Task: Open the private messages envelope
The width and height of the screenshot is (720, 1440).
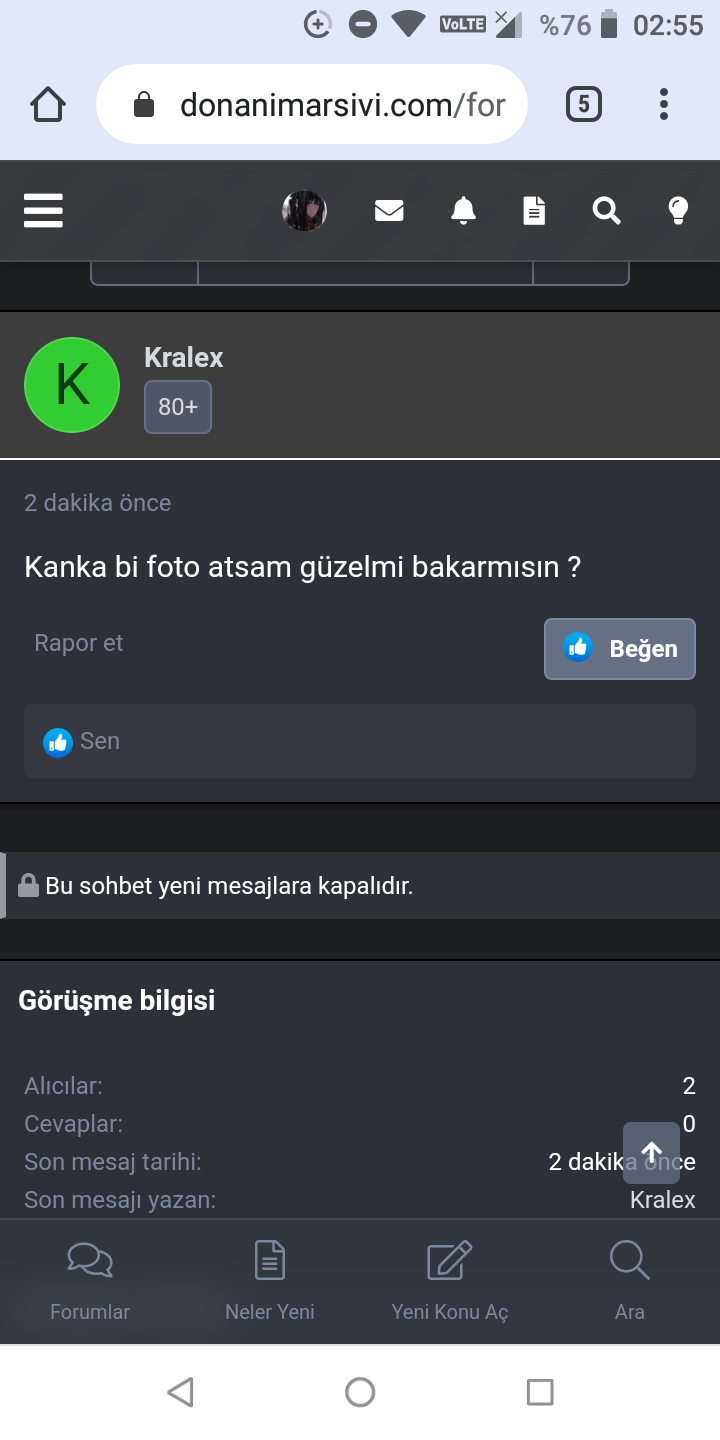Action: (x=389, y=211)
